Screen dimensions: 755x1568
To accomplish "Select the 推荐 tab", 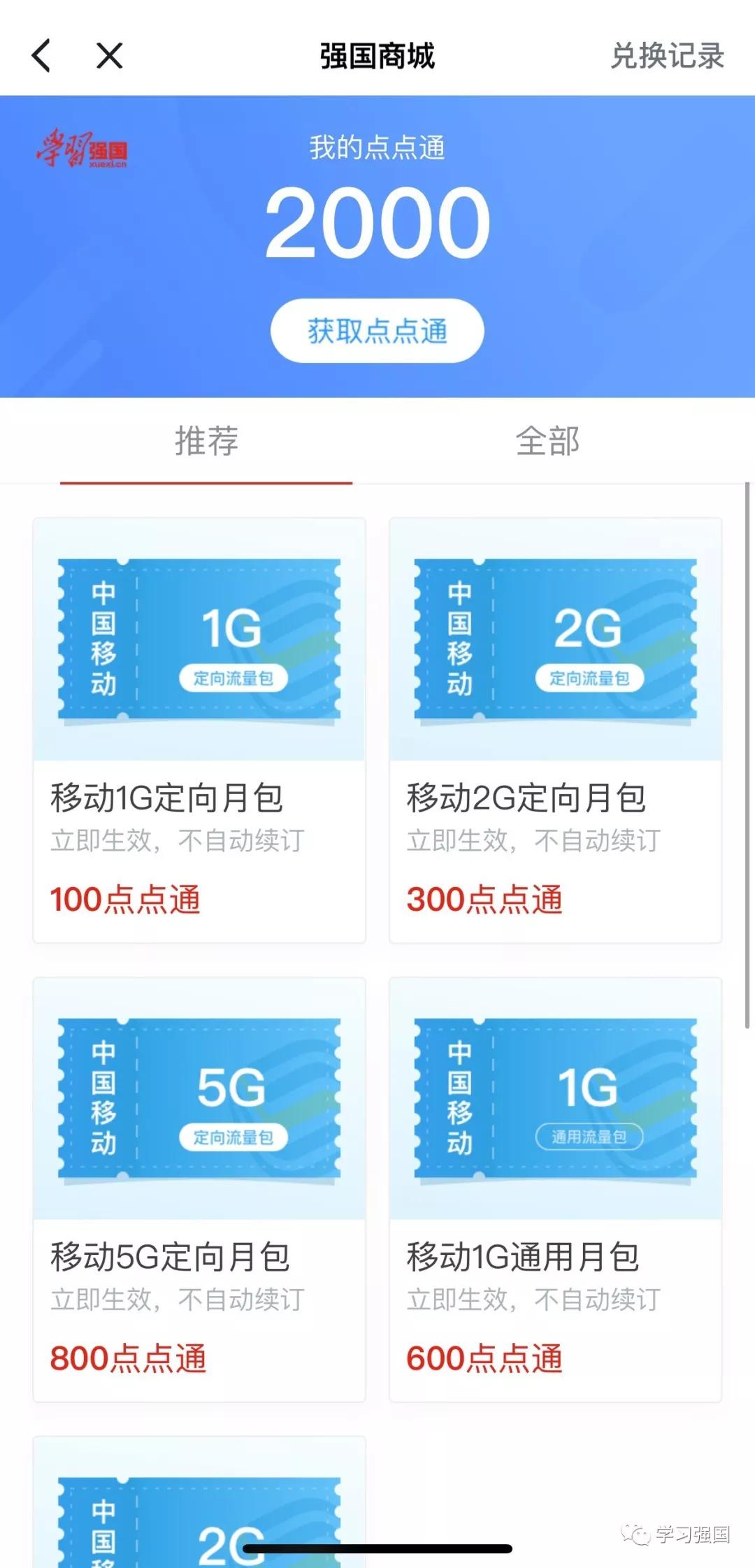I will click(x=205, y=440).
